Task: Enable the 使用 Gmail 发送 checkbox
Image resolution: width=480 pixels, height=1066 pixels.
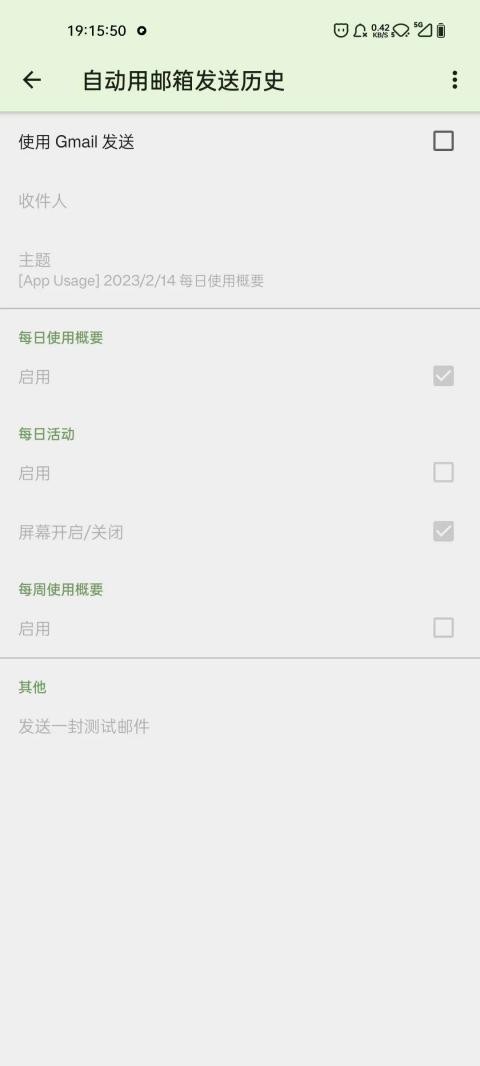Action: click(x=443, y=141)
